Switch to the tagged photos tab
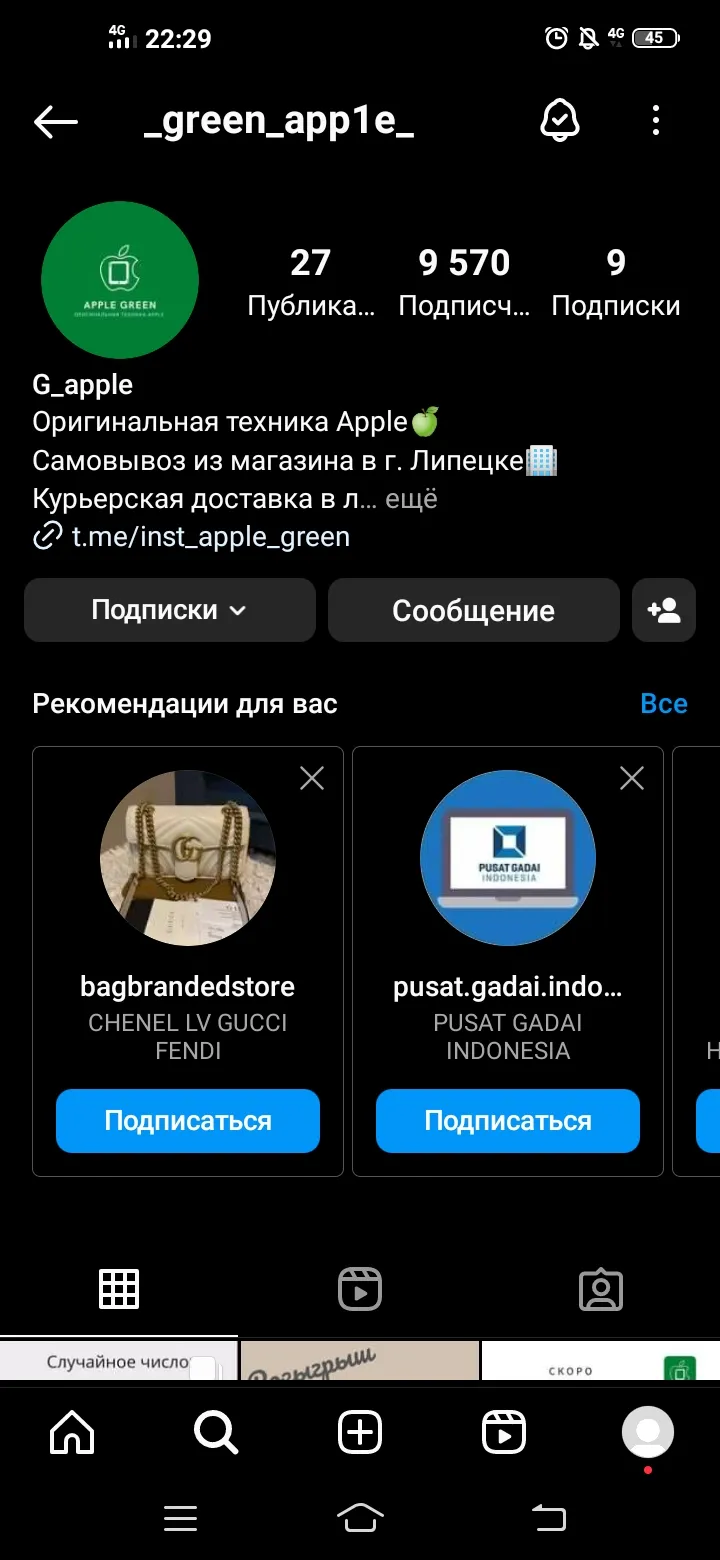The width and height of the screenshot is (720, 1560). pyautogui.click(x=601, y=1289)
